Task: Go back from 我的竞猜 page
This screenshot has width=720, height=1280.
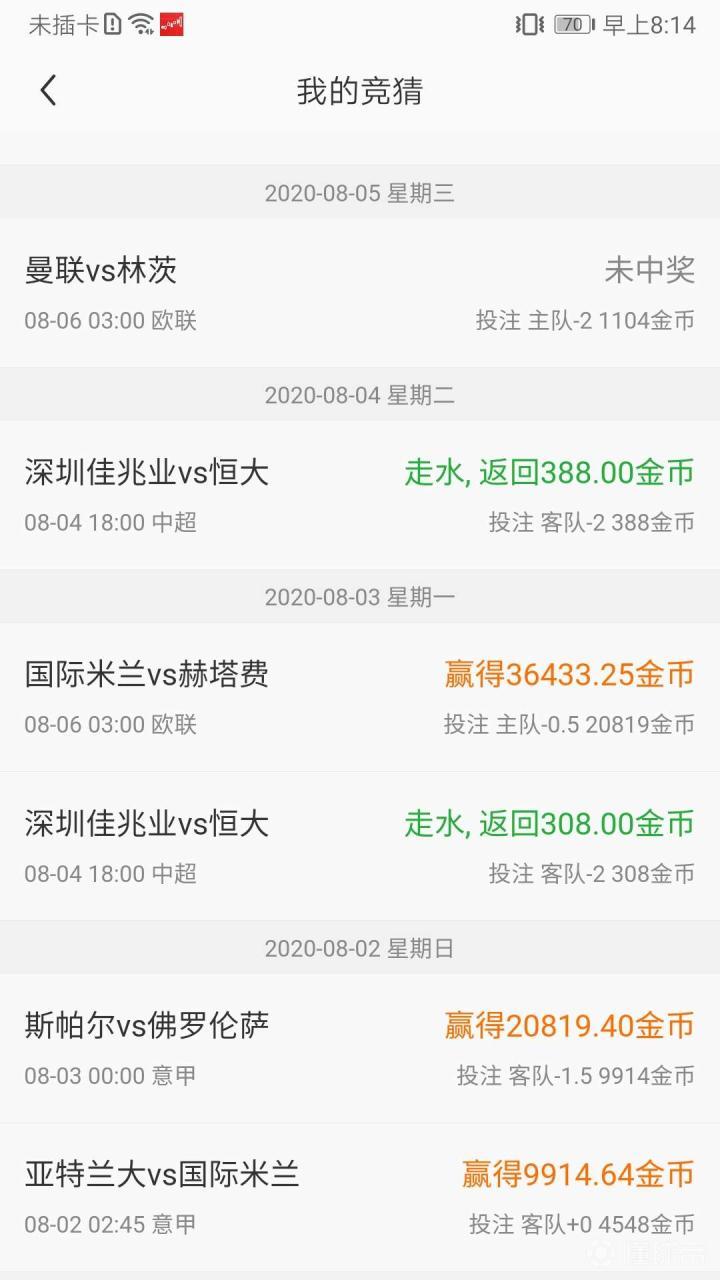Action: pos(48,91)
